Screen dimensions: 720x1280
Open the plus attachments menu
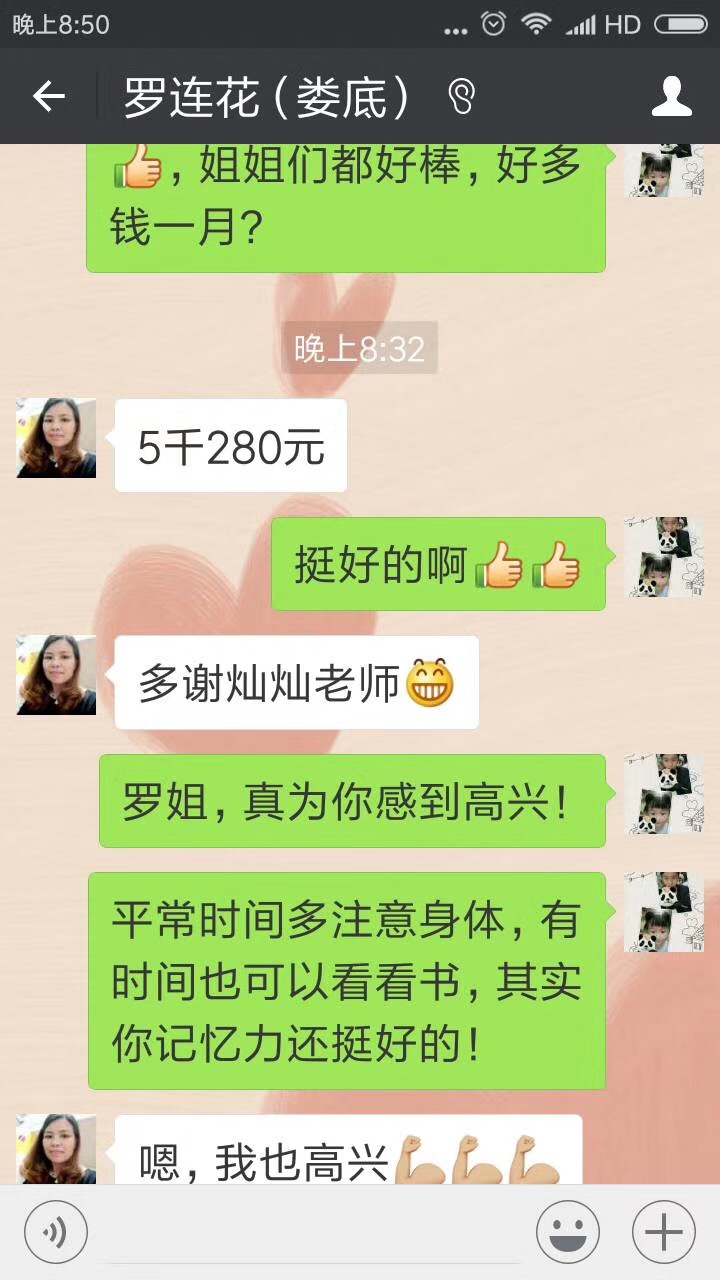[664, 1232]
